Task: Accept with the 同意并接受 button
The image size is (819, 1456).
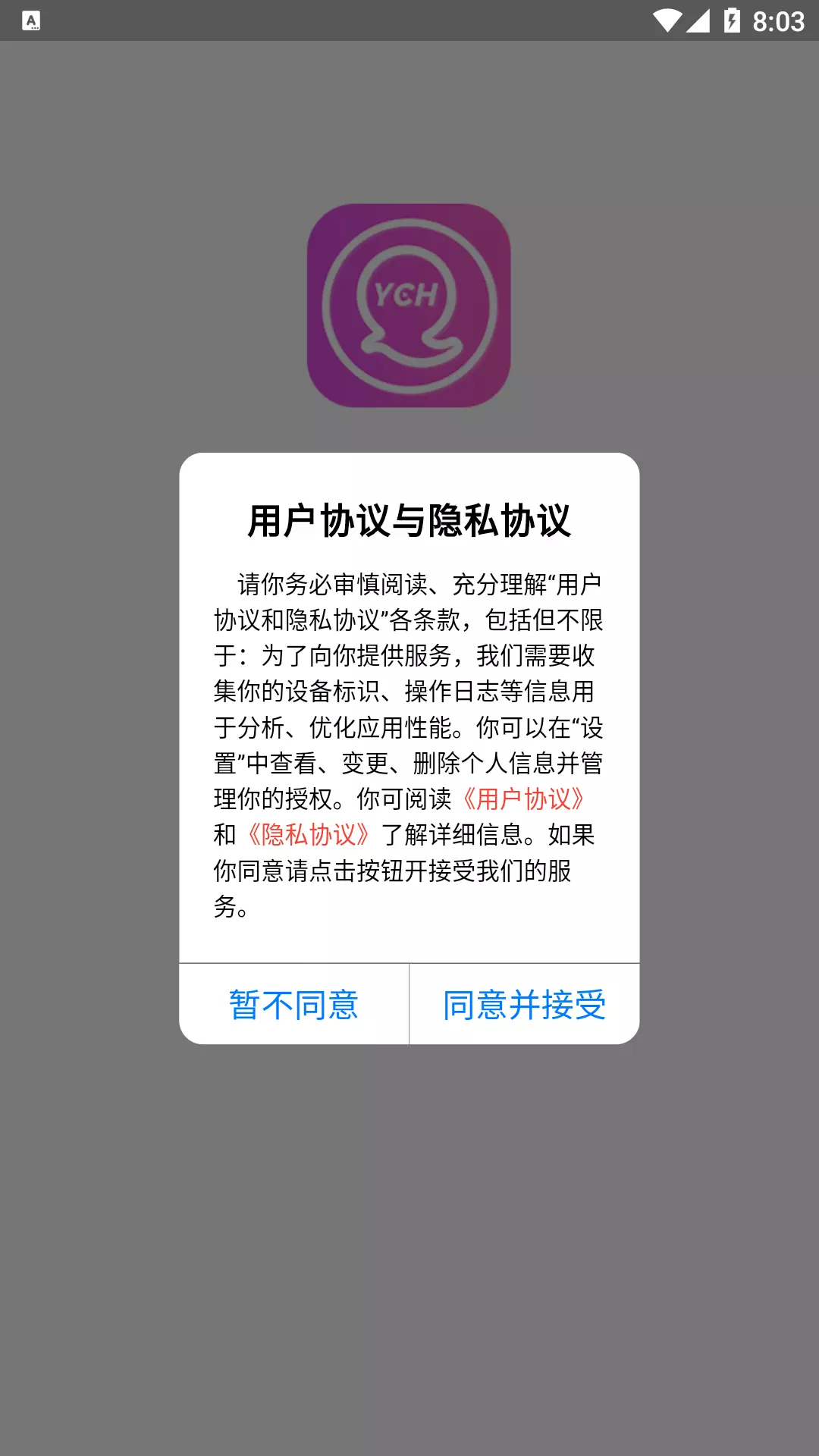Action: coord(525,1005)
